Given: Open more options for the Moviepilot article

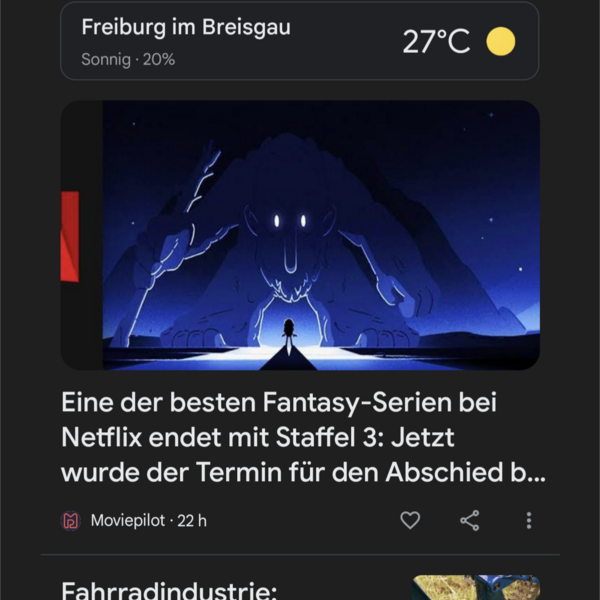Looking at the screenshot, I should point(529,520).
